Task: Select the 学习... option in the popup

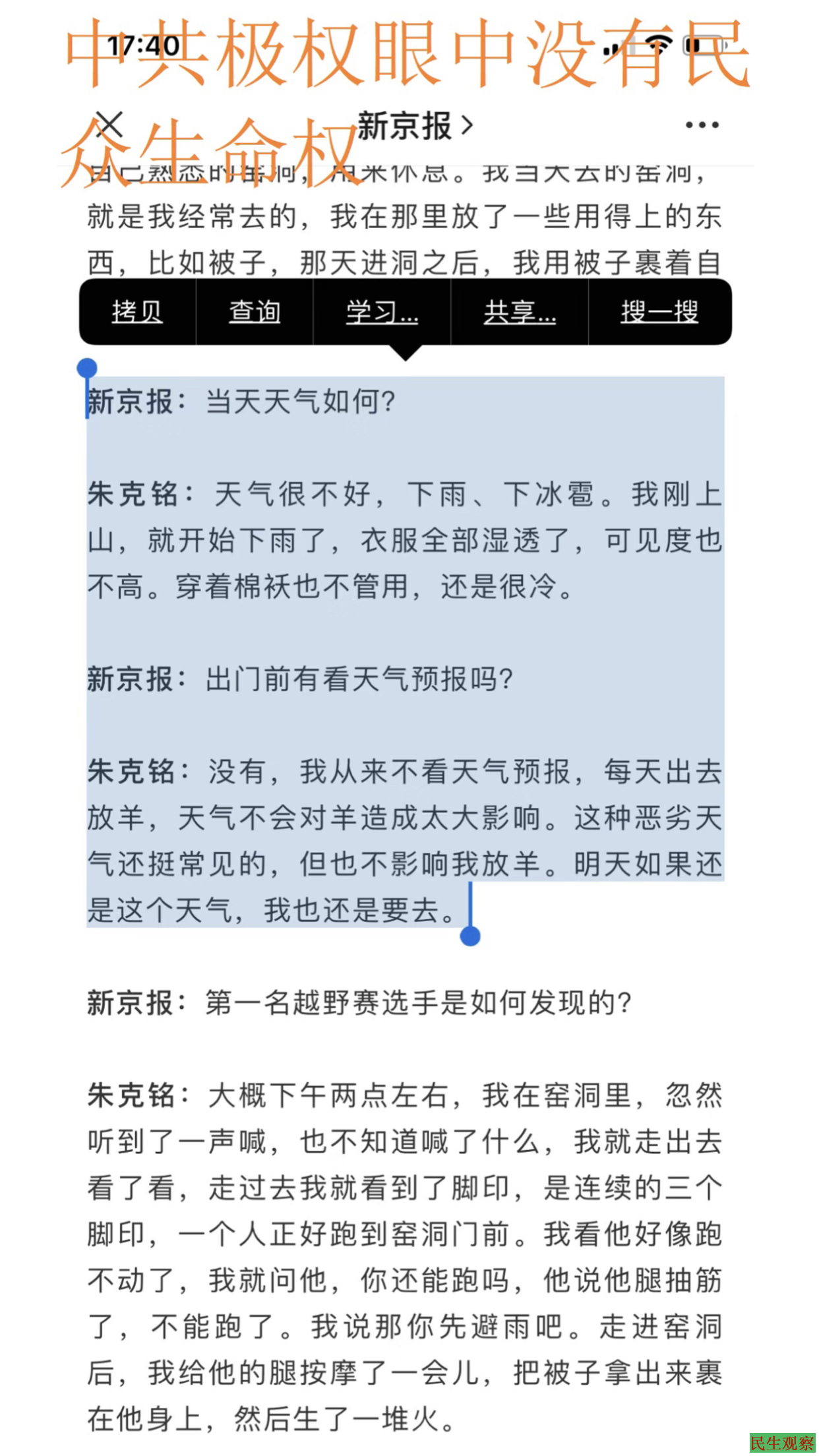Action: pyautogui.click(x=382, y=312)
